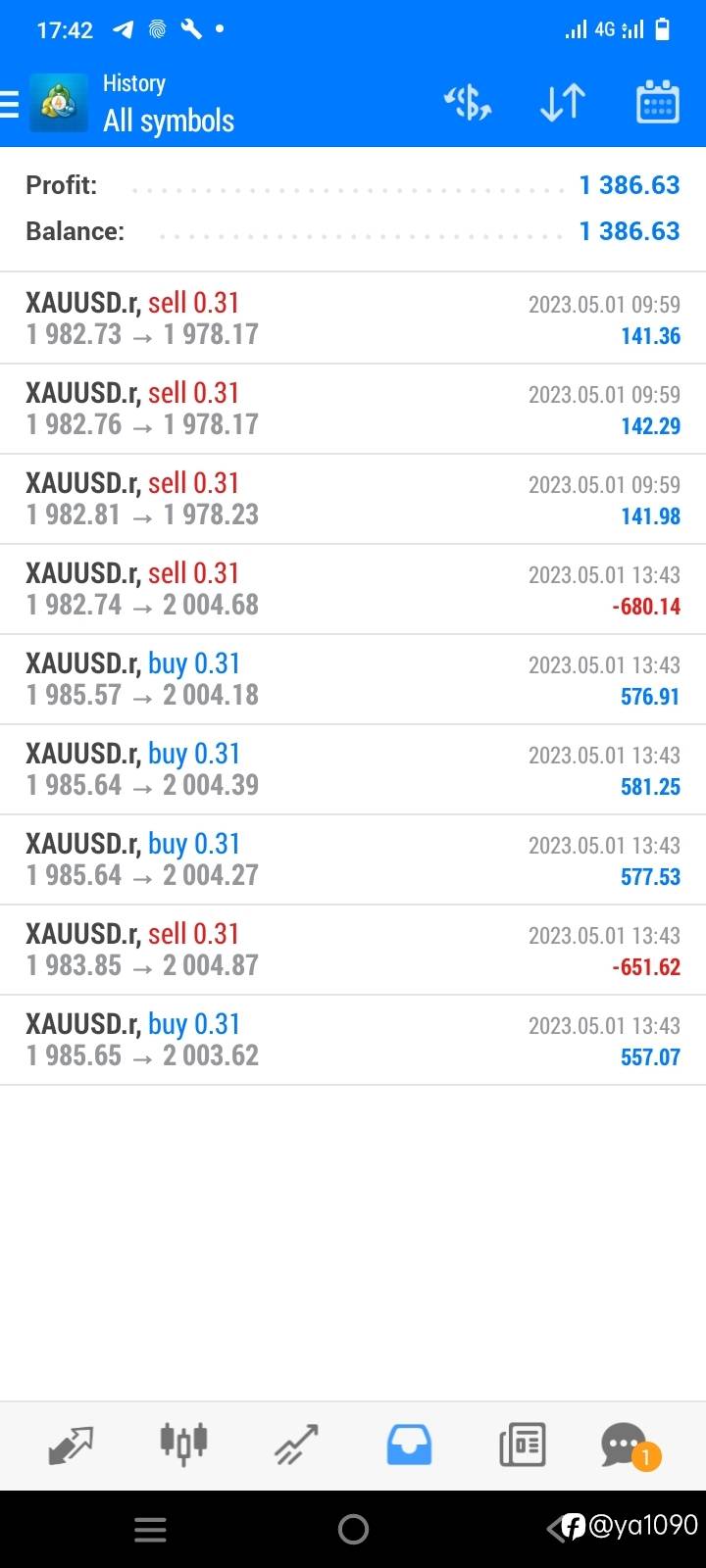Go to the system home screen
Viewport: 706px width, 1568px height.
353,1529
